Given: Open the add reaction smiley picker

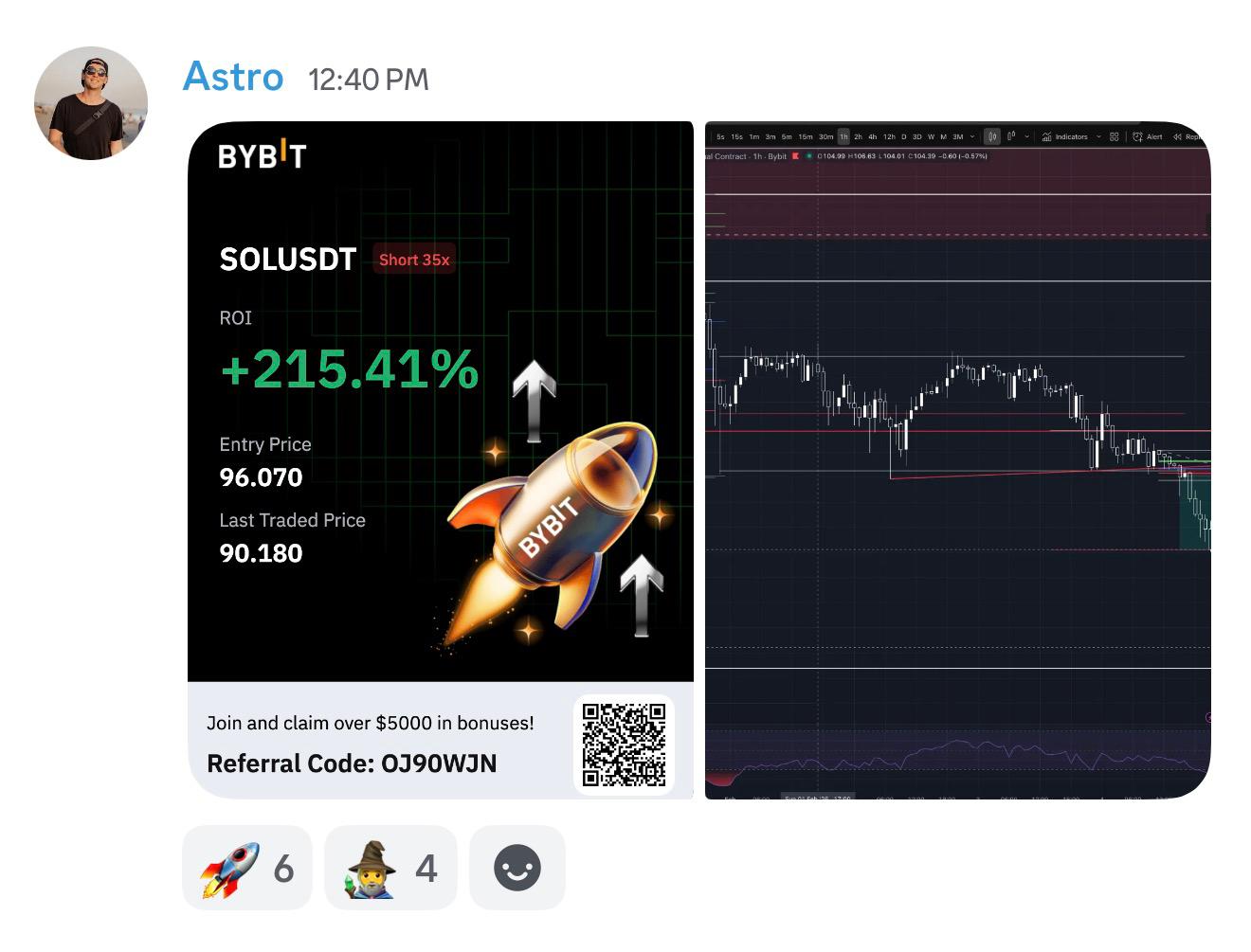Looking at the screenshot, I should 517,868.
